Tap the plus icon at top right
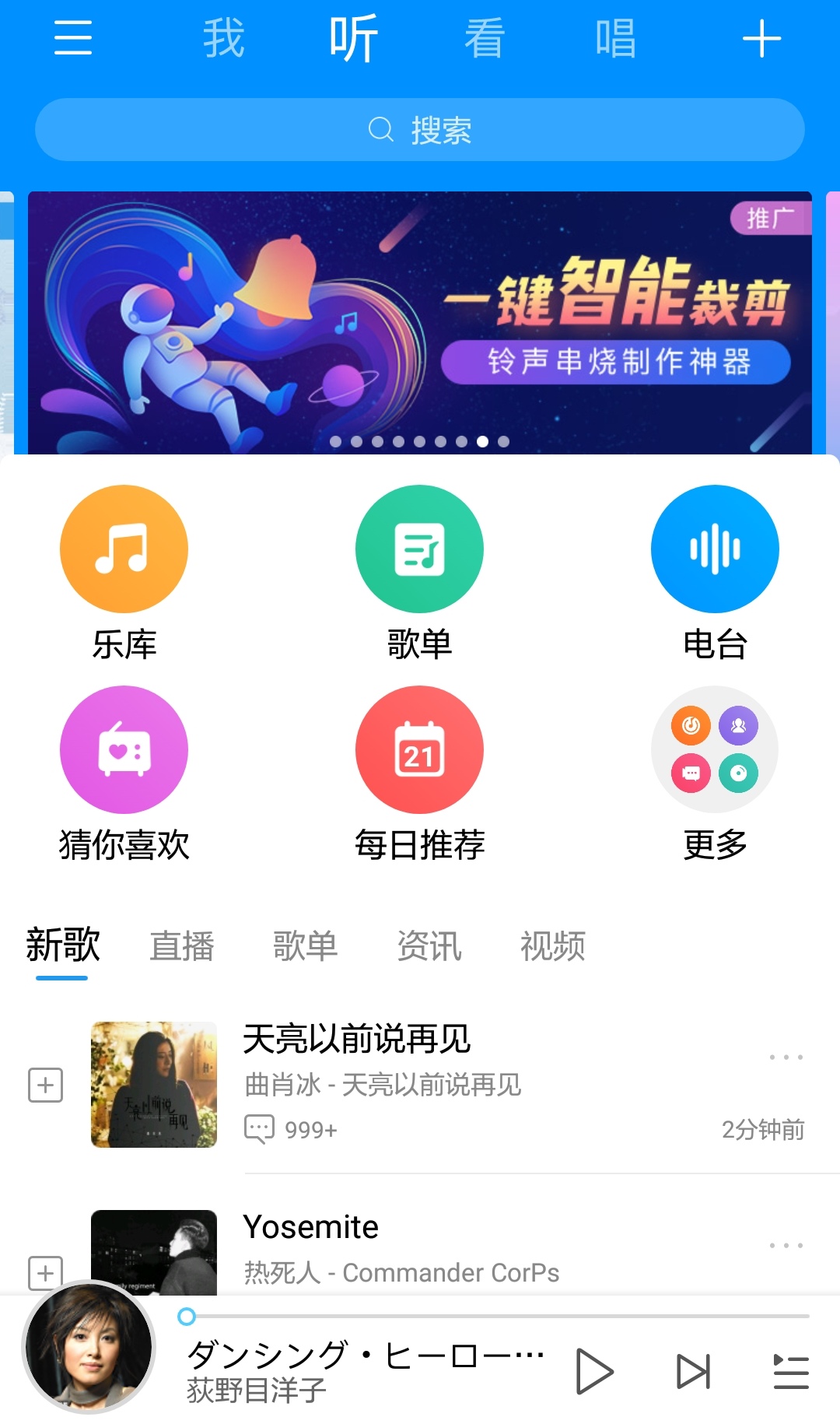The image size is (840, 1424). pos(761,37)
